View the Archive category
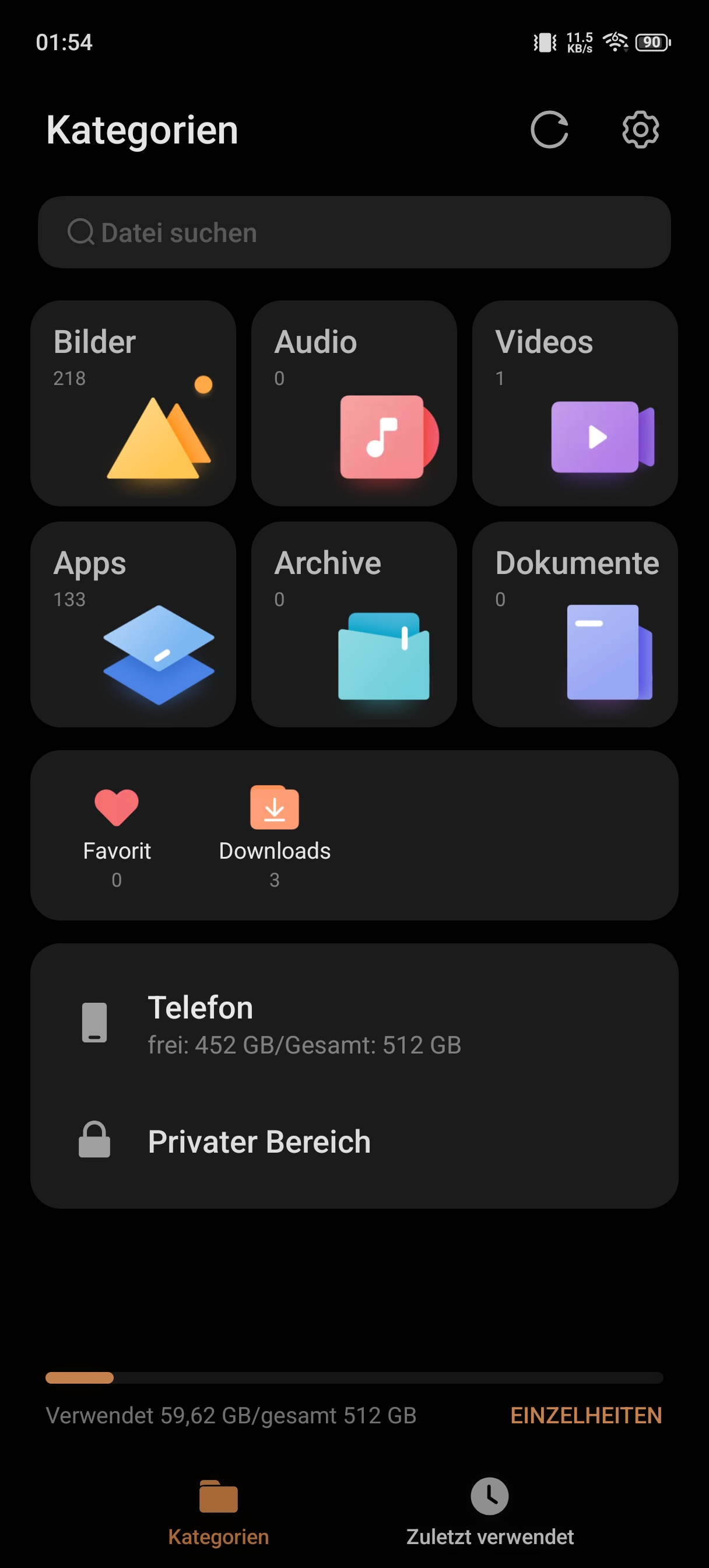The image size is (709, 1568). click(353, 624)
